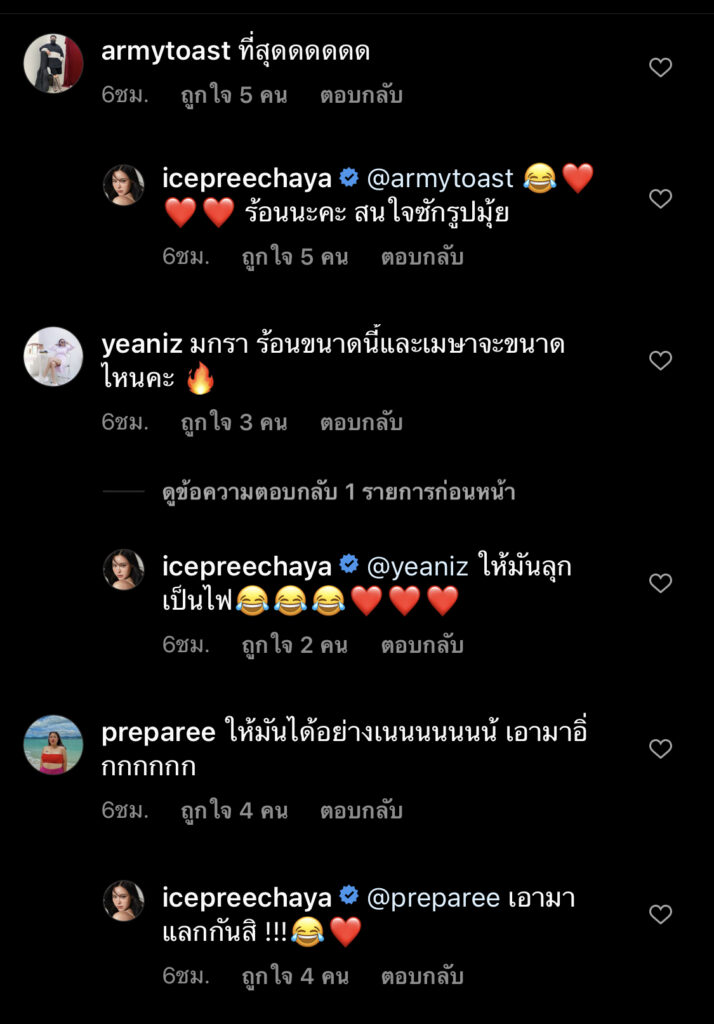Screen dimensions: 714x1024
Task: Reply to armytoast's comment
Action: pyautogui.click(x=360, y=96)
